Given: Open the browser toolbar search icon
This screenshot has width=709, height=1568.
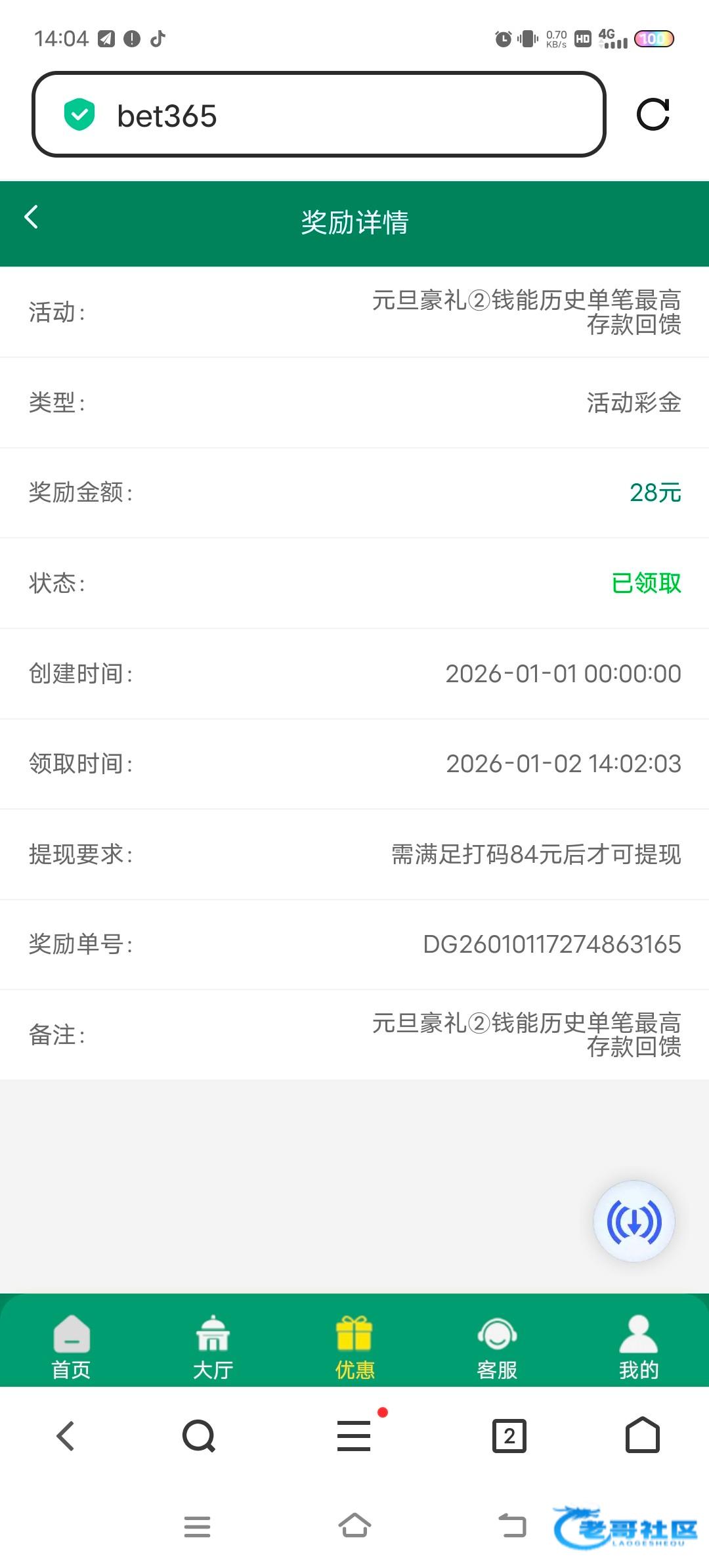Looking at the screenshot, I should (198, 1436).
